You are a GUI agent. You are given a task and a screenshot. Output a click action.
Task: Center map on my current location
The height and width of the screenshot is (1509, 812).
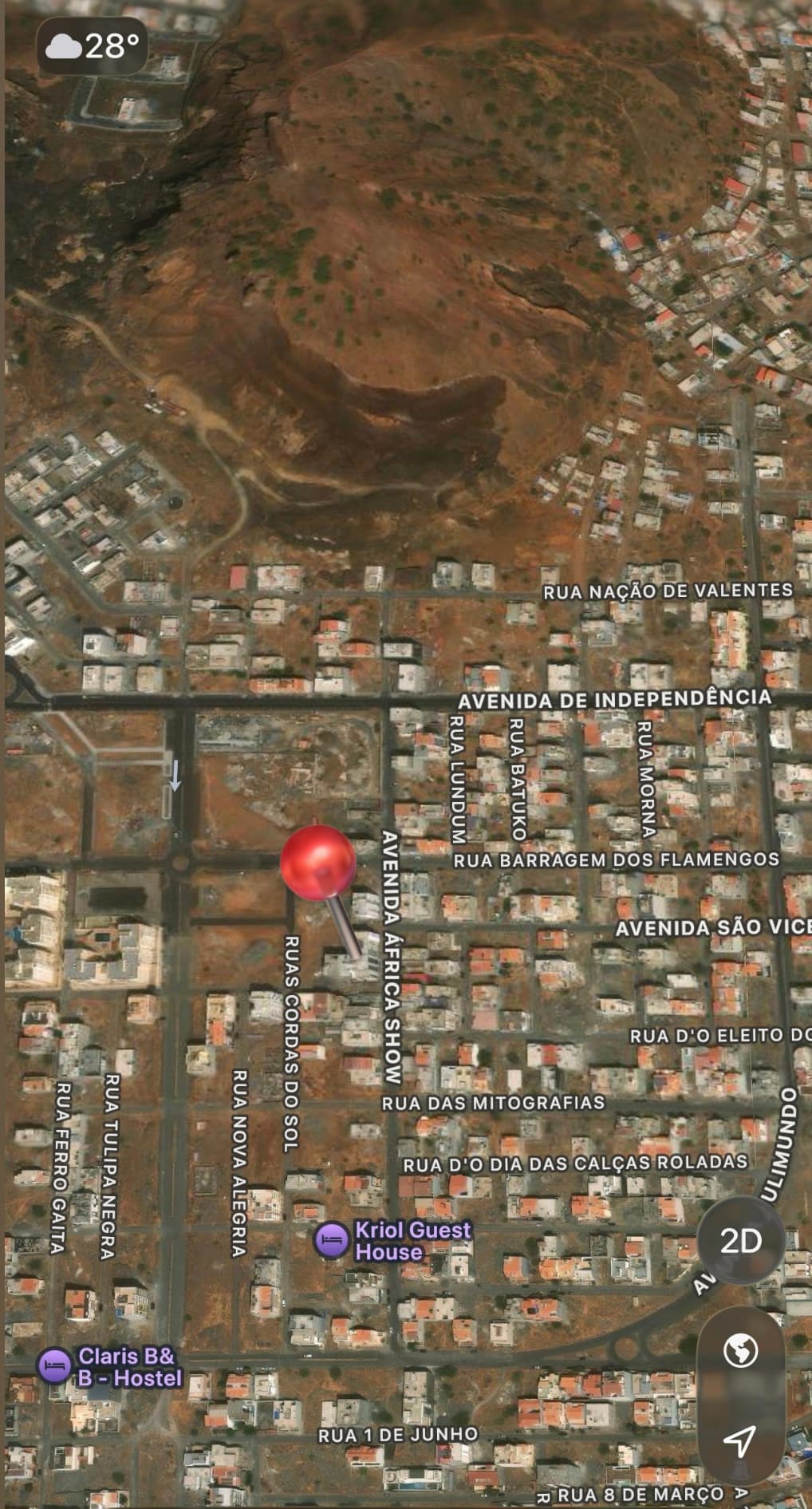(740, 1440)
